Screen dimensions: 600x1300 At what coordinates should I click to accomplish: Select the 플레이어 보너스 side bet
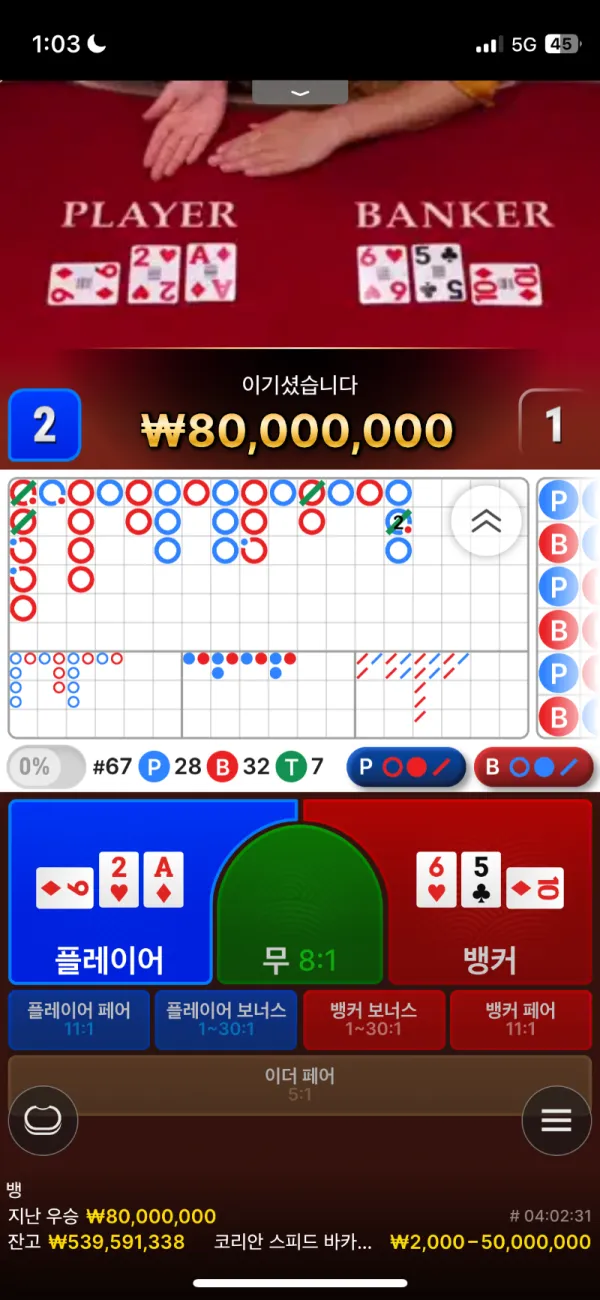pyautogui.click(x=226, y=1020)
